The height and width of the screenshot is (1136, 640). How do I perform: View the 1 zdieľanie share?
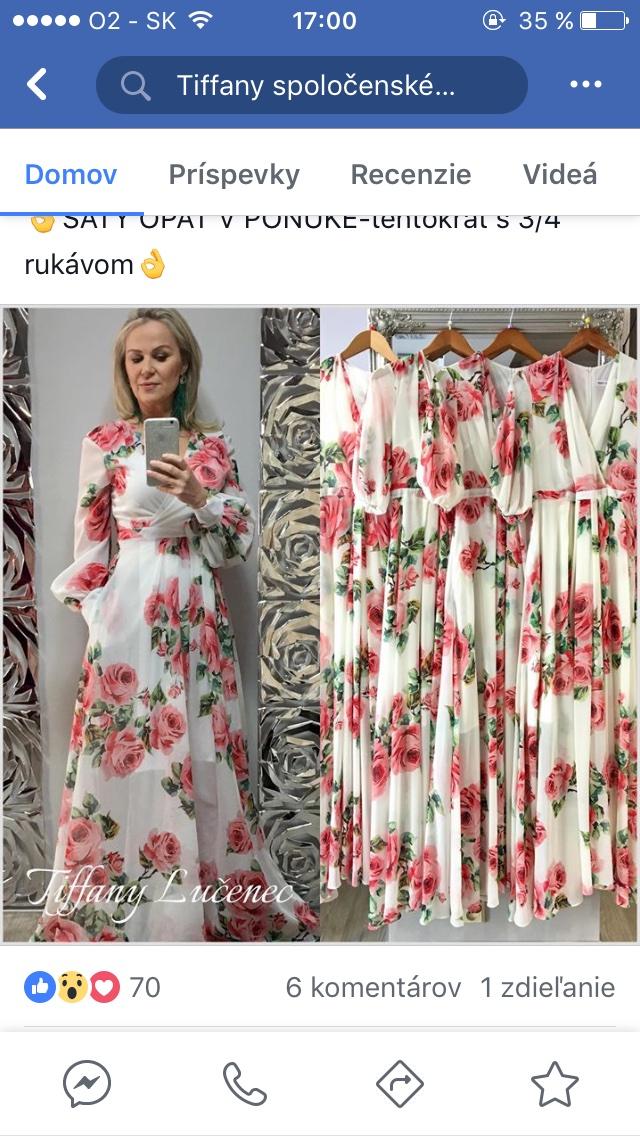(547, 988)
